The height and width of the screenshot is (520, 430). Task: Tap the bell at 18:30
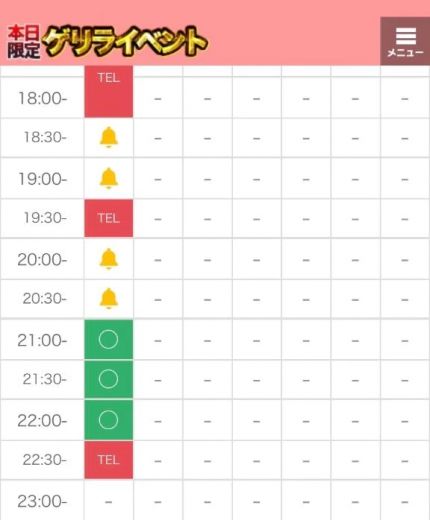(109, 137)
